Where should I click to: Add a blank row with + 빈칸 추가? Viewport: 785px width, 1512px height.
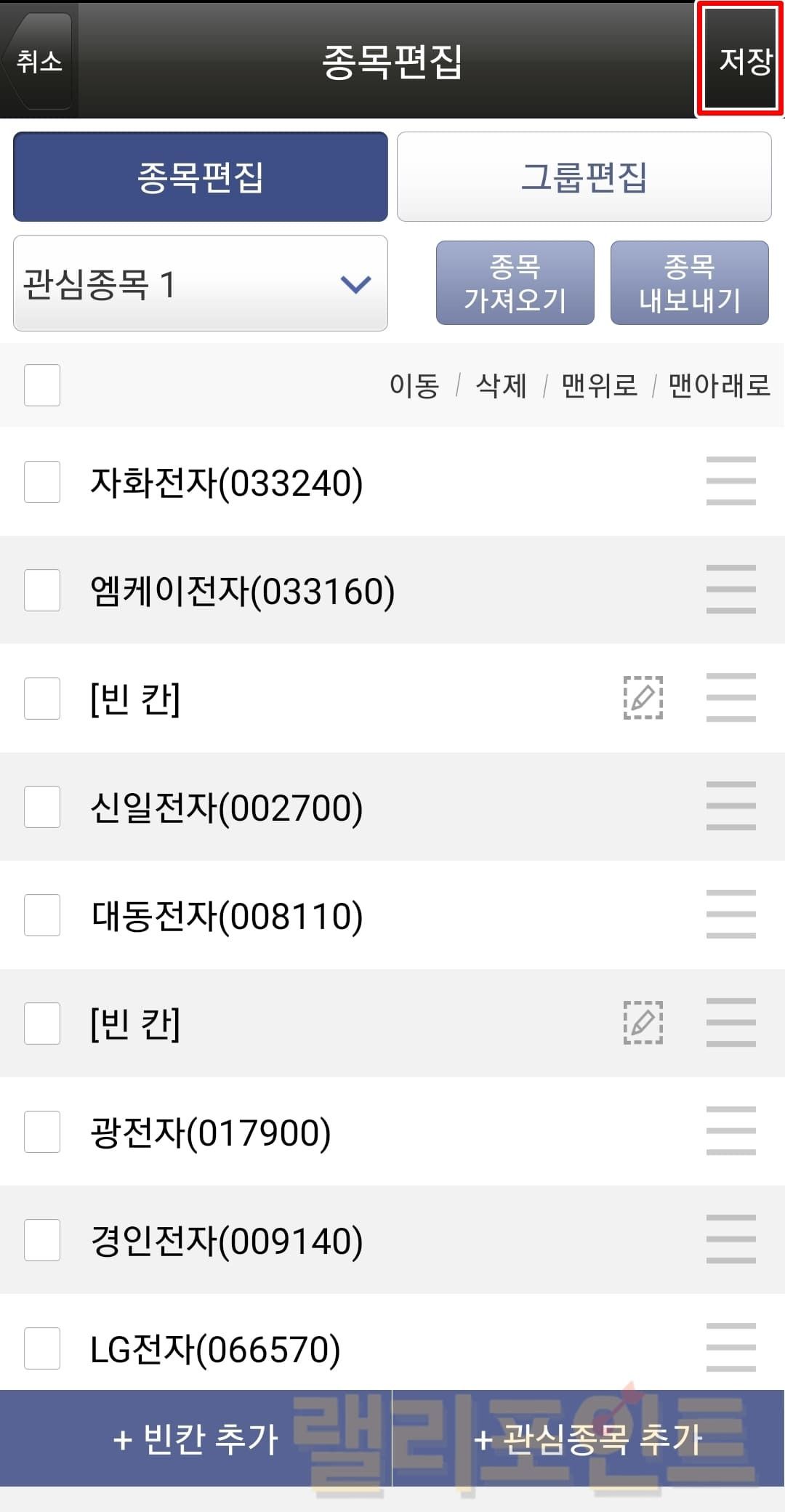[196, 1439]
